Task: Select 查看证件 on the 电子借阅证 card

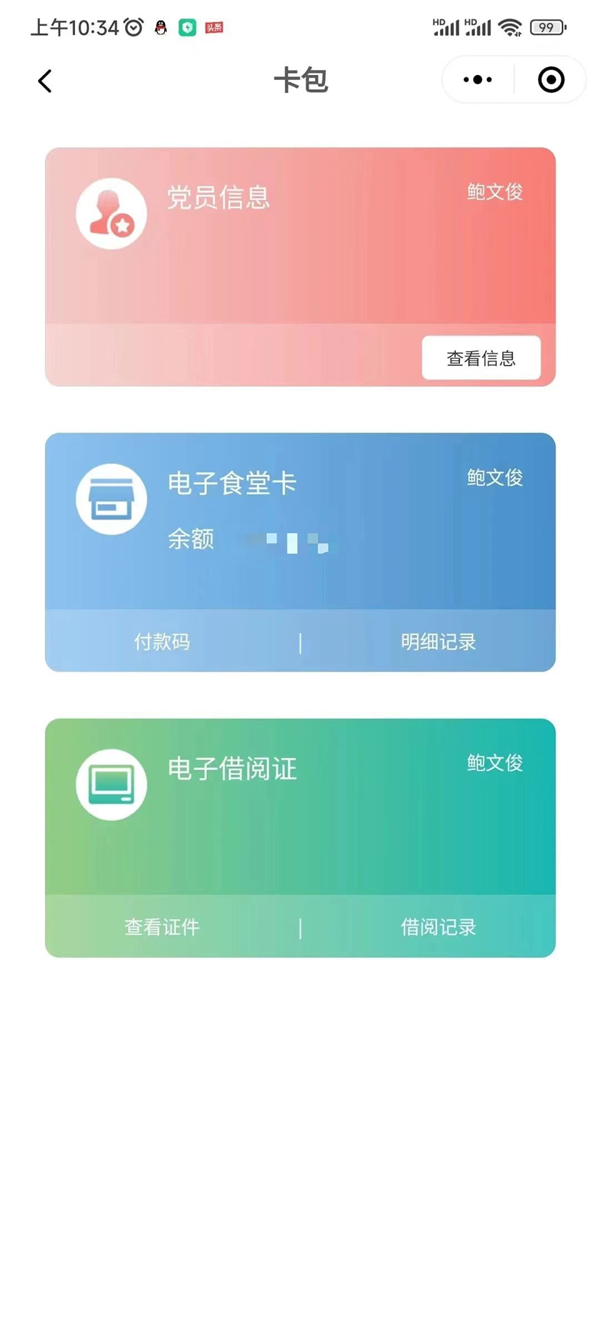Action: (162, 927)
